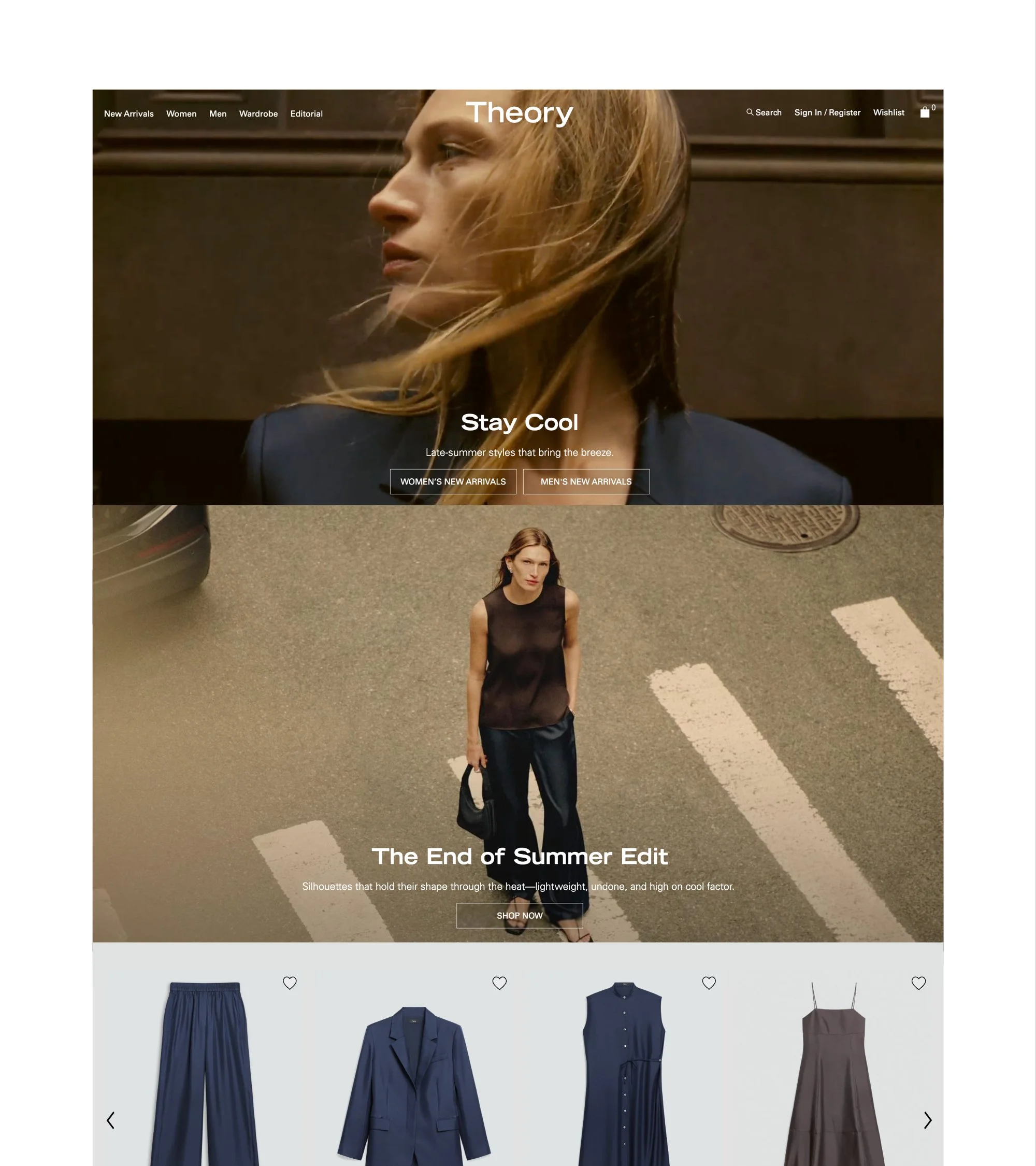Favorite the brown slip dress
This screenshot has width=1036, height=1166.
(x=918, y=983)
